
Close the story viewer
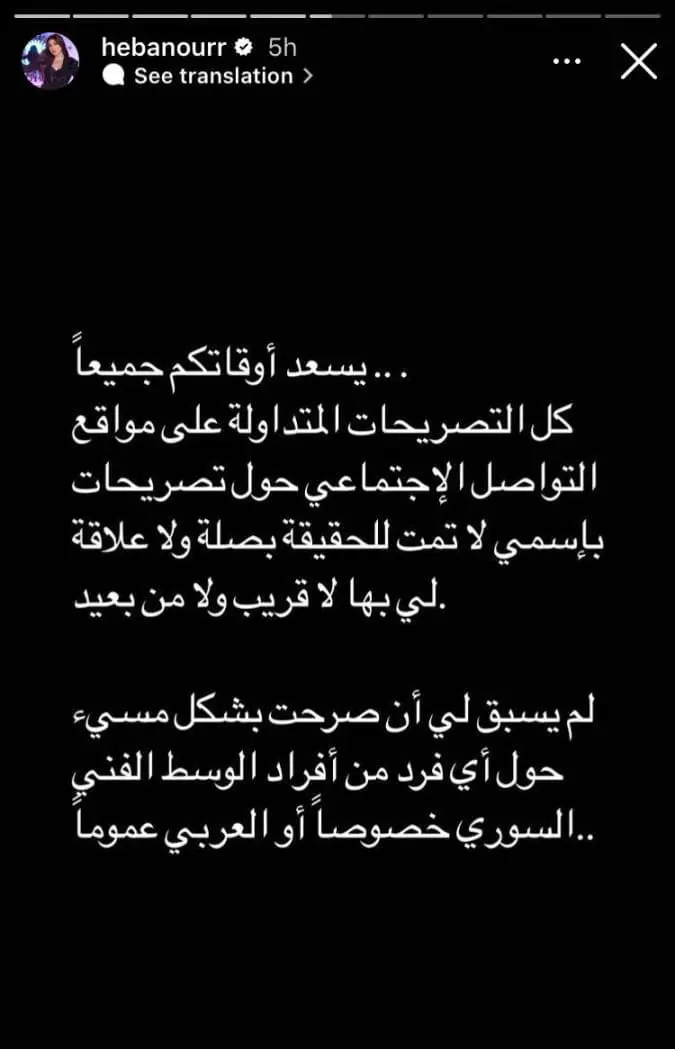638,61
